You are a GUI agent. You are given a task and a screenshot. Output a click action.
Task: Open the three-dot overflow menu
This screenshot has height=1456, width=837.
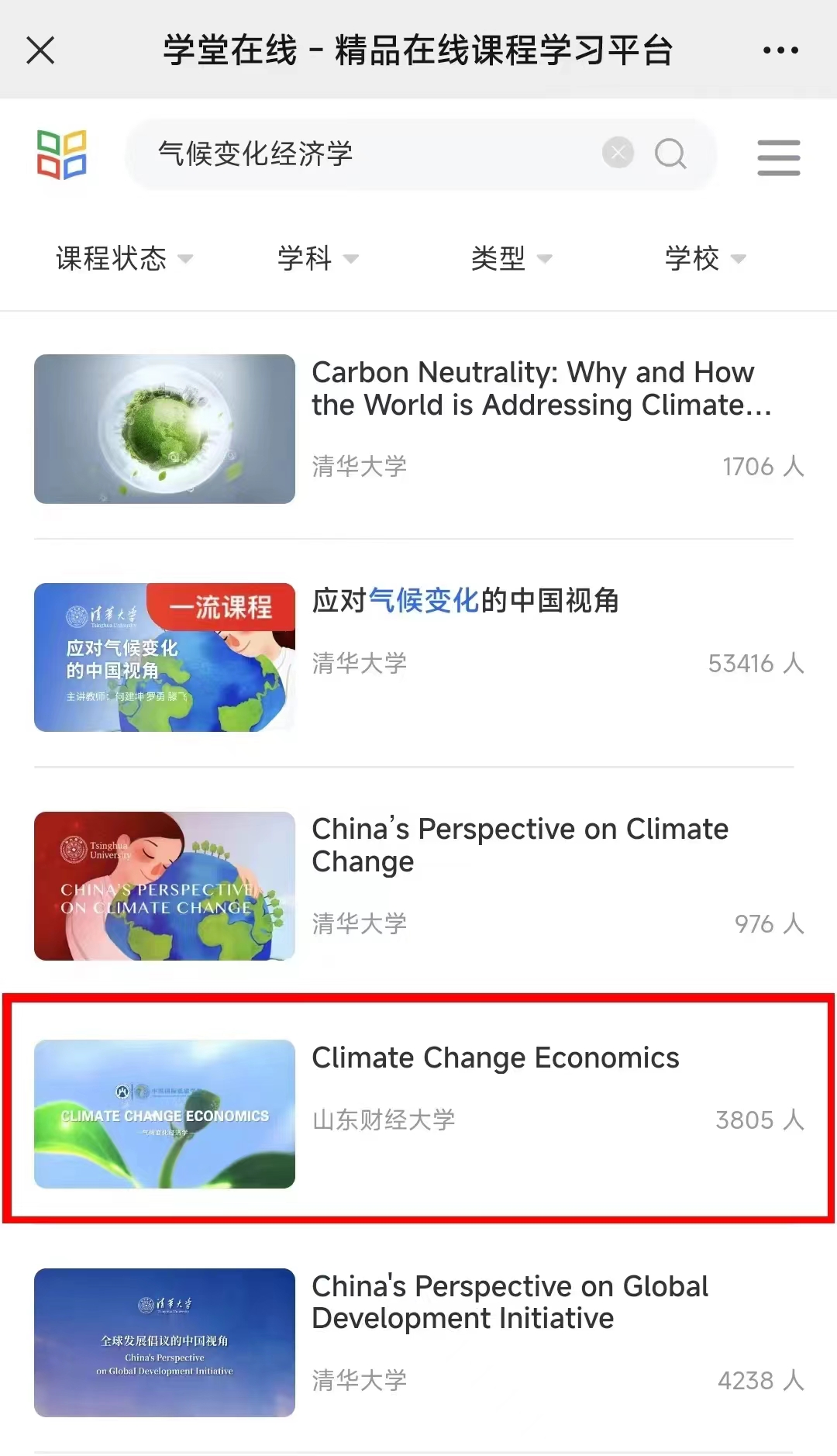[x=780, y=50]
